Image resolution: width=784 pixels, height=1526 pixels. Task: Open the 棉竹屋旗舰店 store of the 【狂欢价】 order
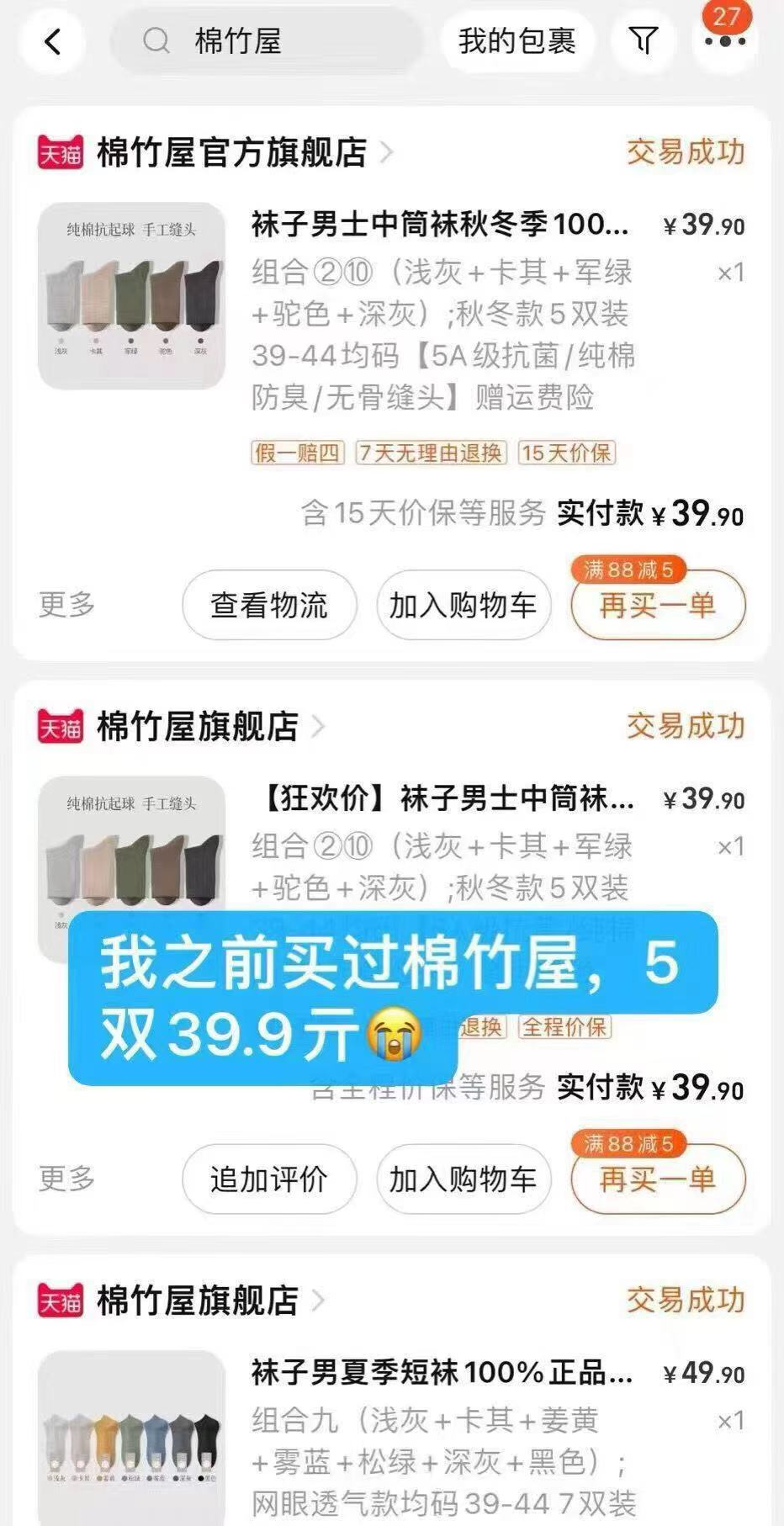(x=198, y=727)
